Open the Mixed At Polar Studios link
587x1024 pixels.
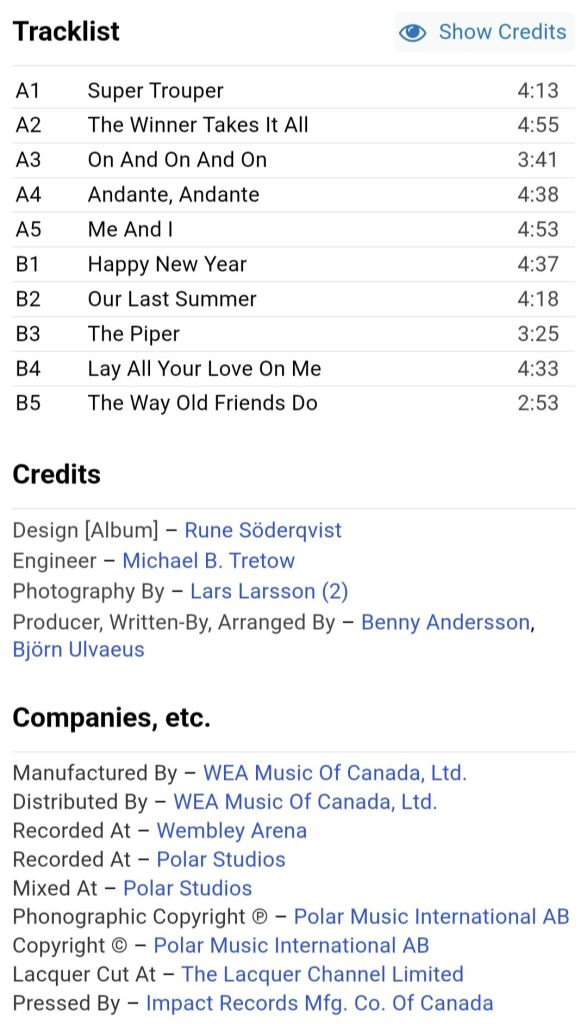(x=187, y=888)
